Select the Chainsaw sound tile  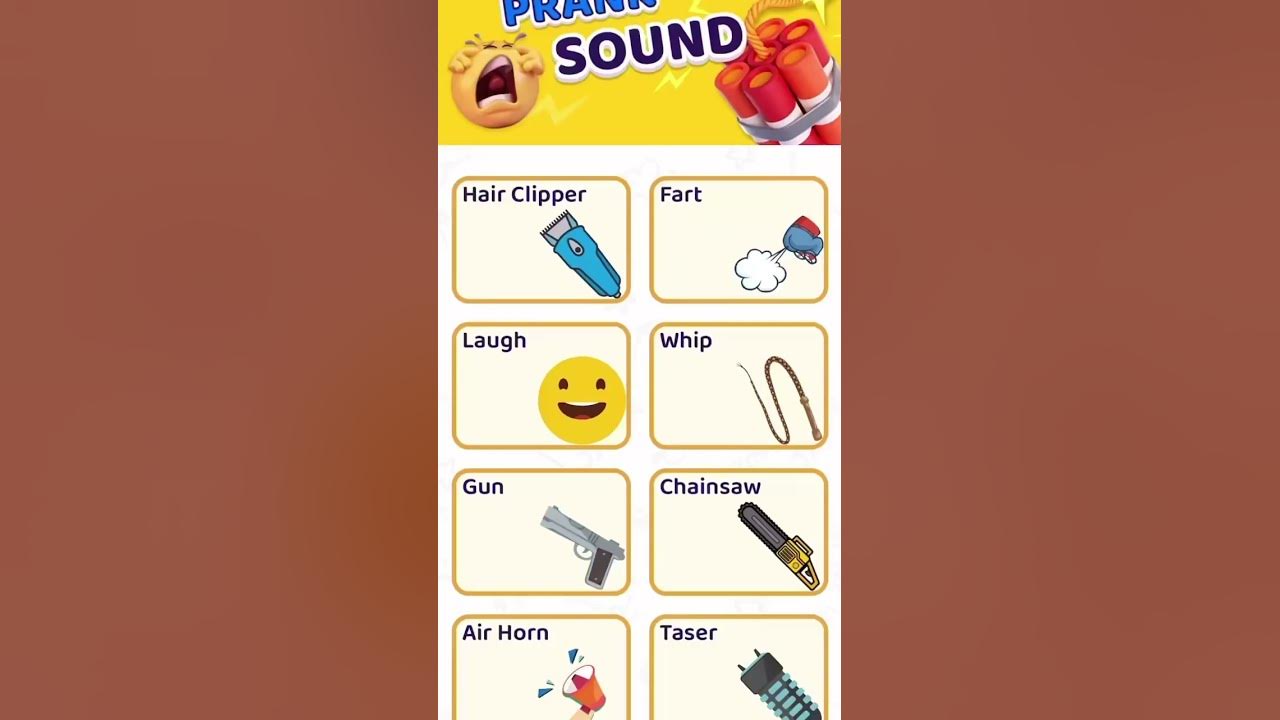(x=738, y=532)
